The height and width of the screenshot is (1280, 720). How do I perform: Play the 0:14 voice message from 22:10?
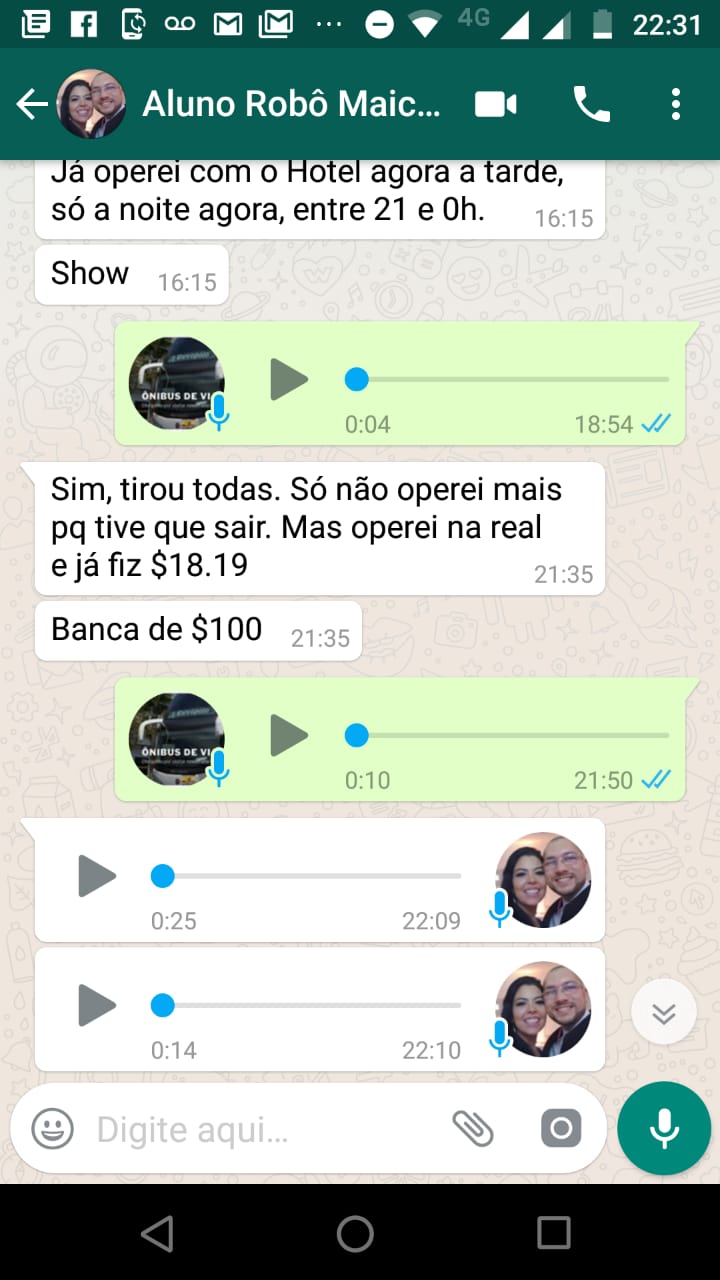pyautogui.click(x=97, y=1005)
